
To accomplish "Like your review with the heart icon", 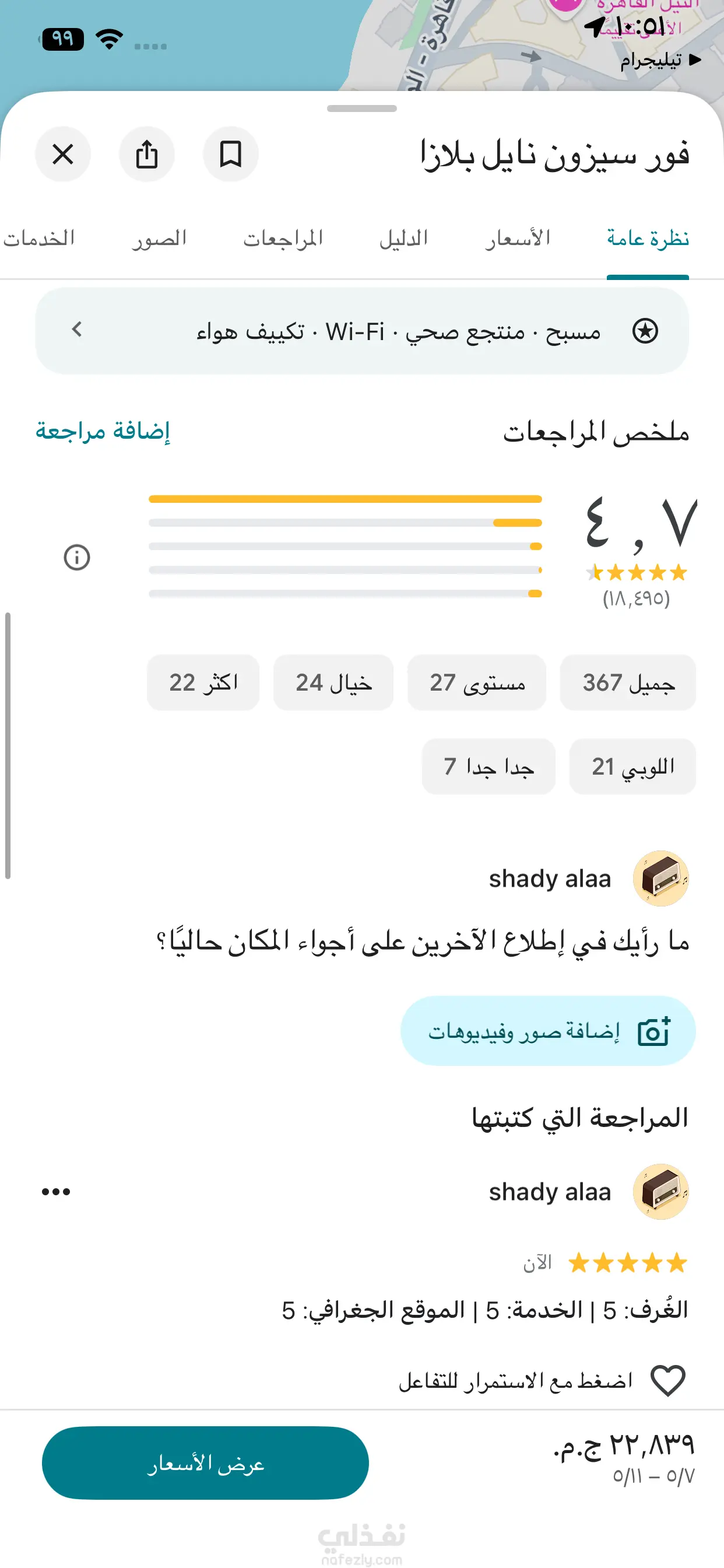I will point(668,1381).
